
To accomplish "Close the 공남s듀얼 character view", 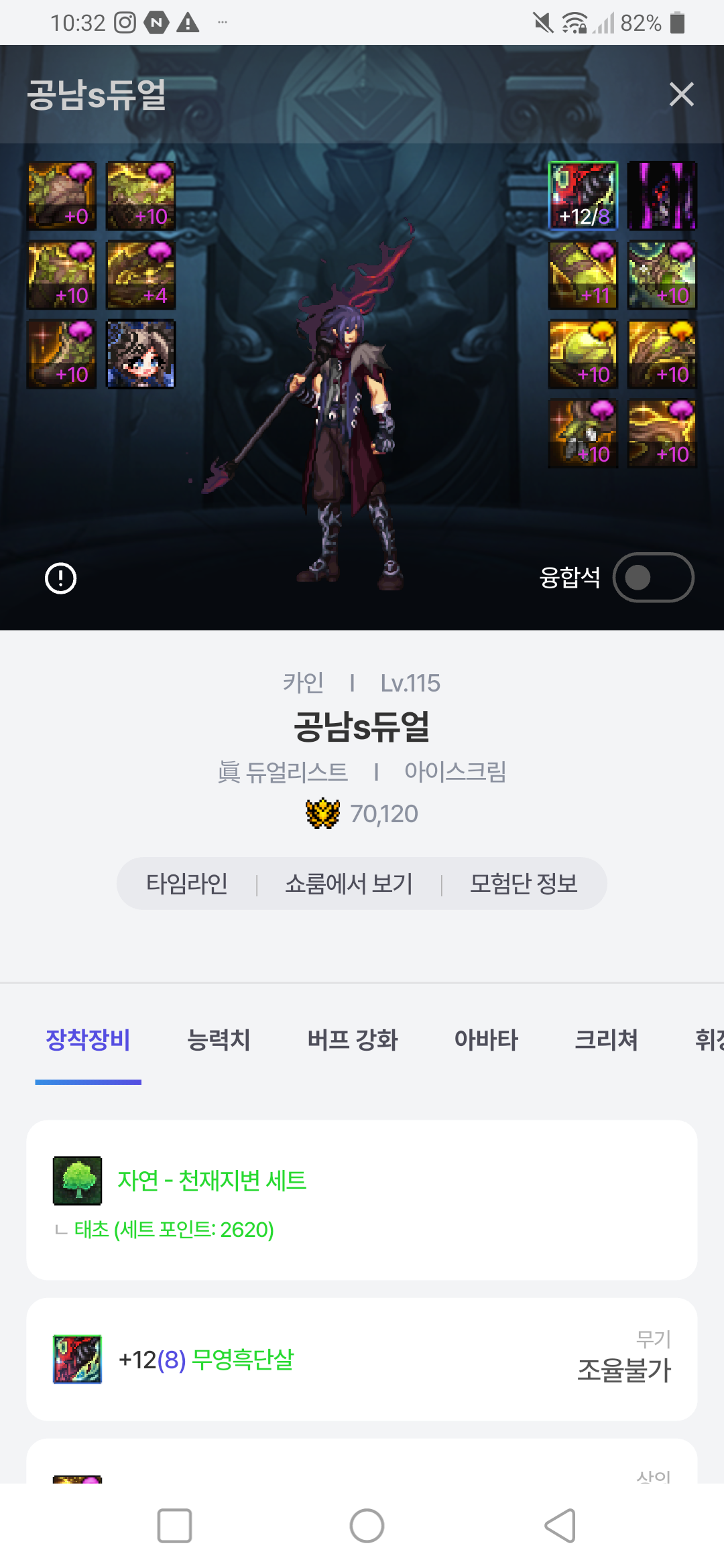I will click(681, 94).
